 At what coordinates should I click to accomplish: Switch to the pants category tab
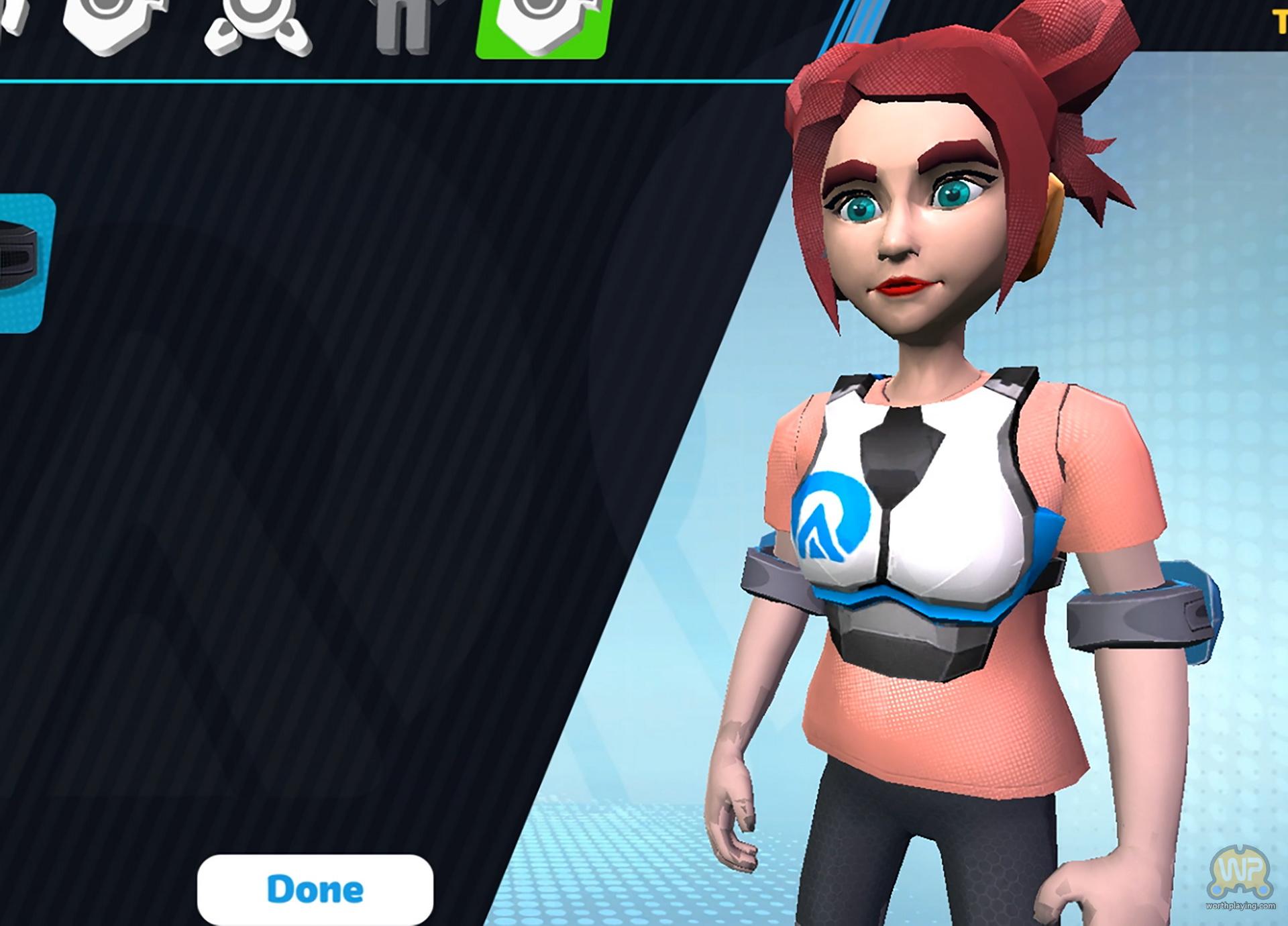click(402, 27)
